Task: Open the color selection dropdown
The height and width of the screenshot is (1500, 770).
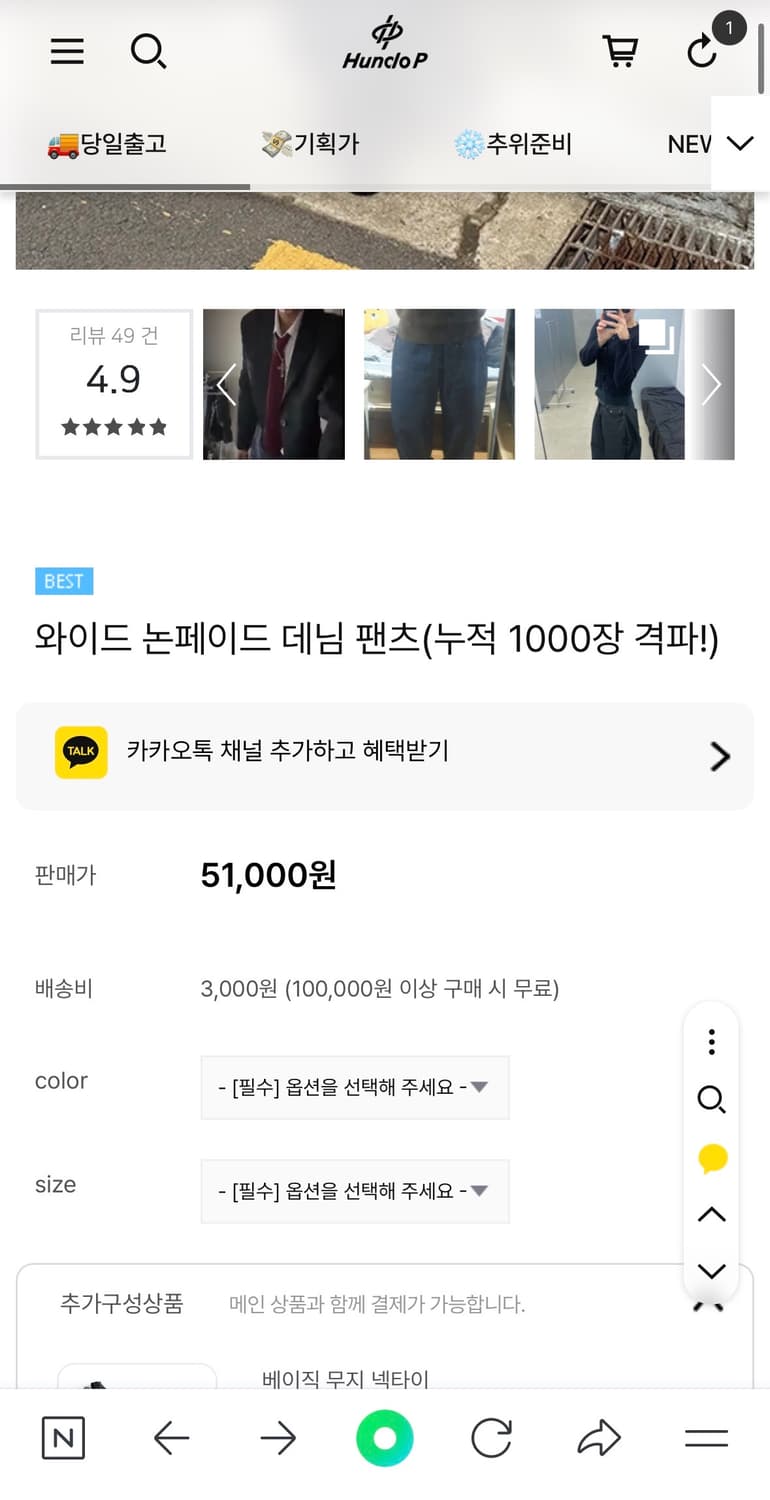Action: (355, 1088)
